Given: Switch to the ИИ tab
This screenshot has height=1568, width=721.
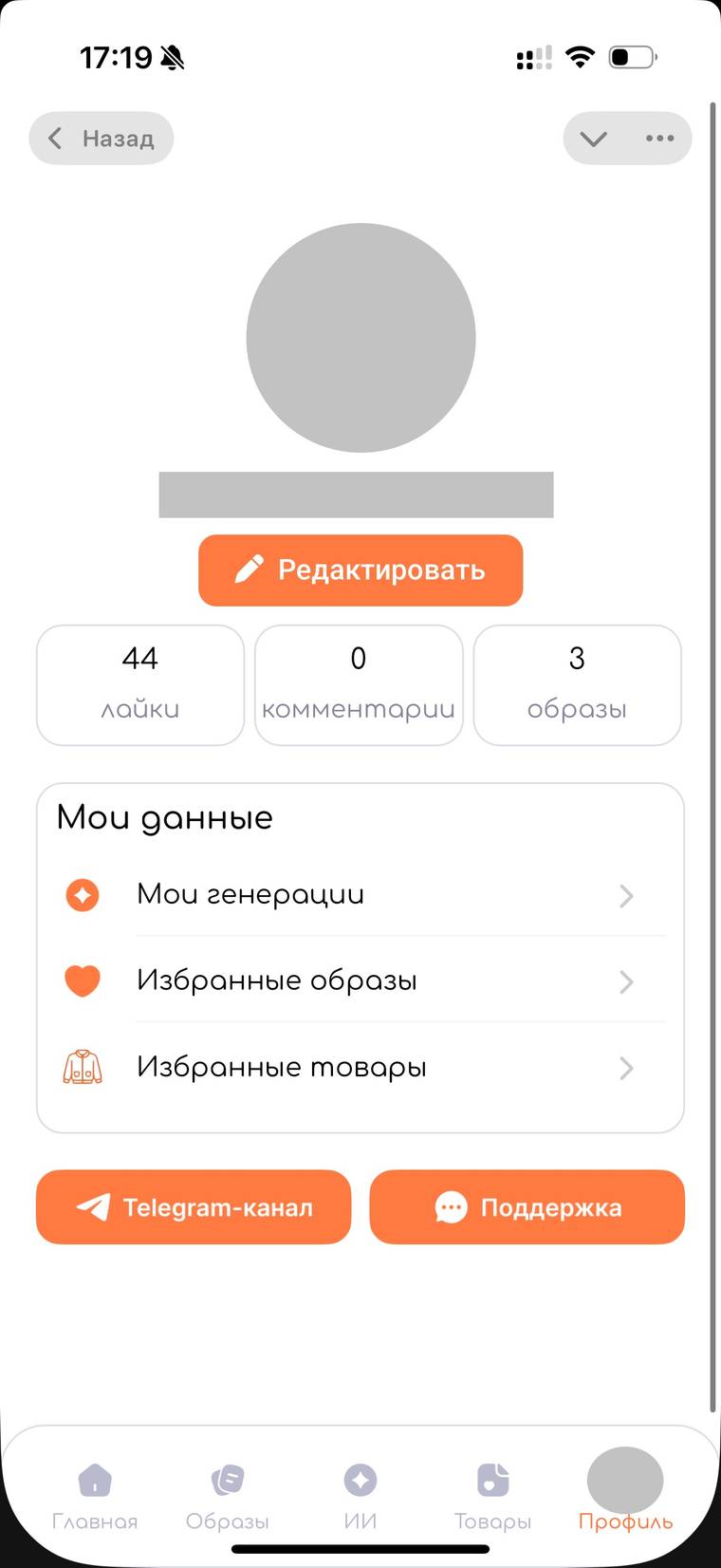Looking at the screenshot, I should tap(360, 1496).
